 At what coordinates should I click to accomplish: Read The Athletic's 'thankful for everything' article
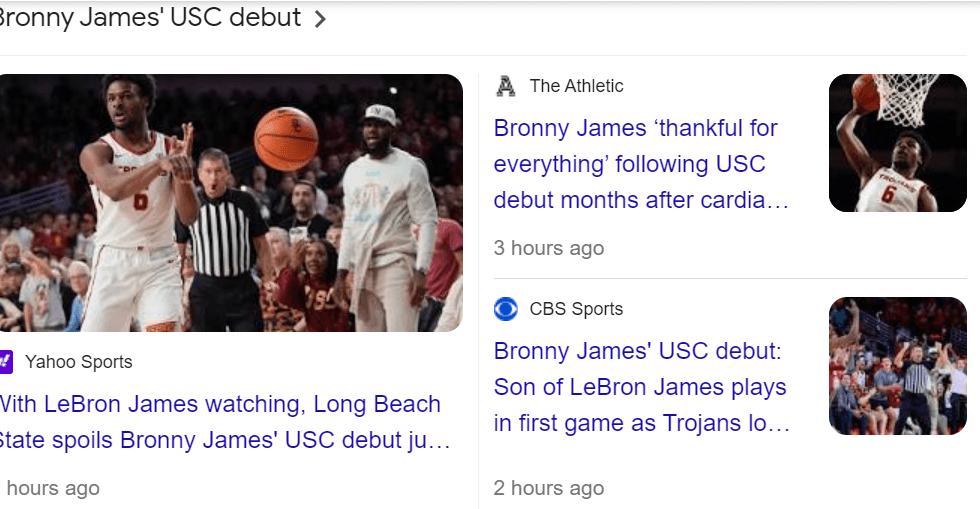pos(641,164)
